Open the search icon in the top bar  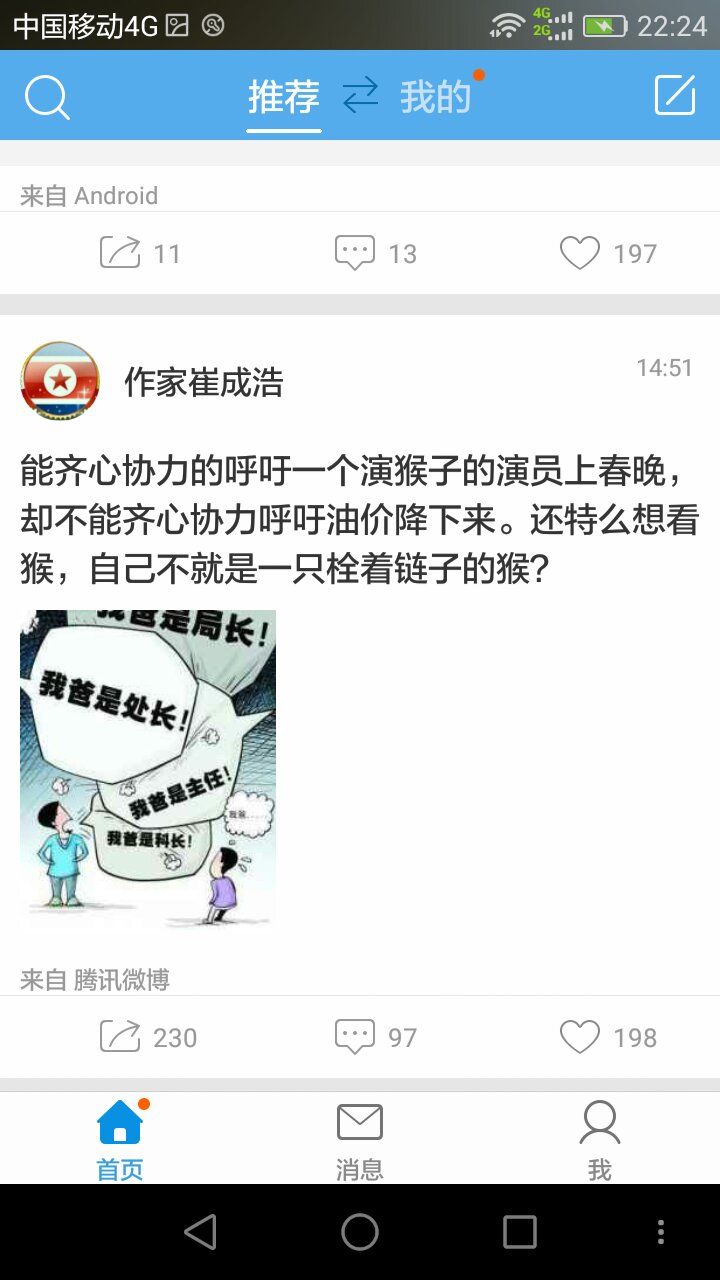(x=47, y=97)
